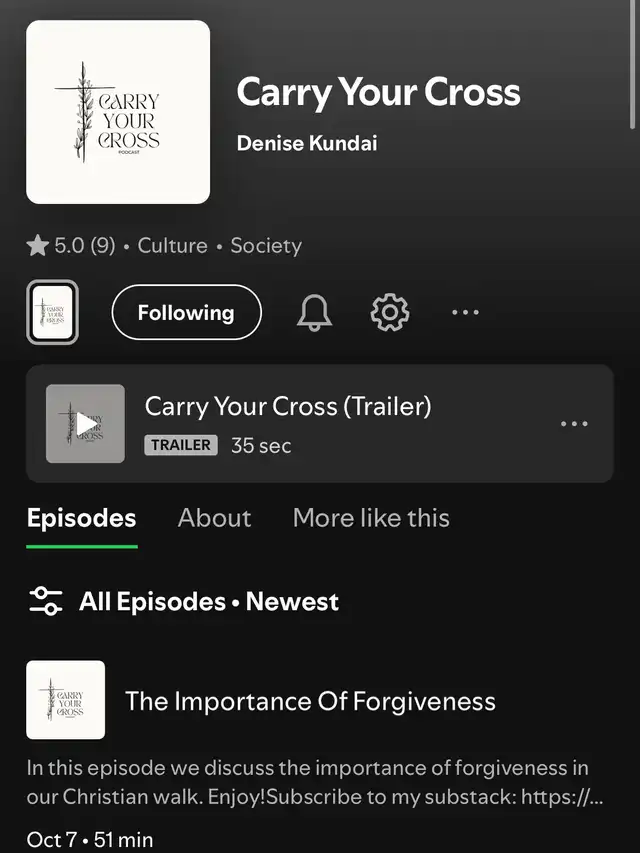Tap the small podcast preview thumbnail

(x=52, y=313)
